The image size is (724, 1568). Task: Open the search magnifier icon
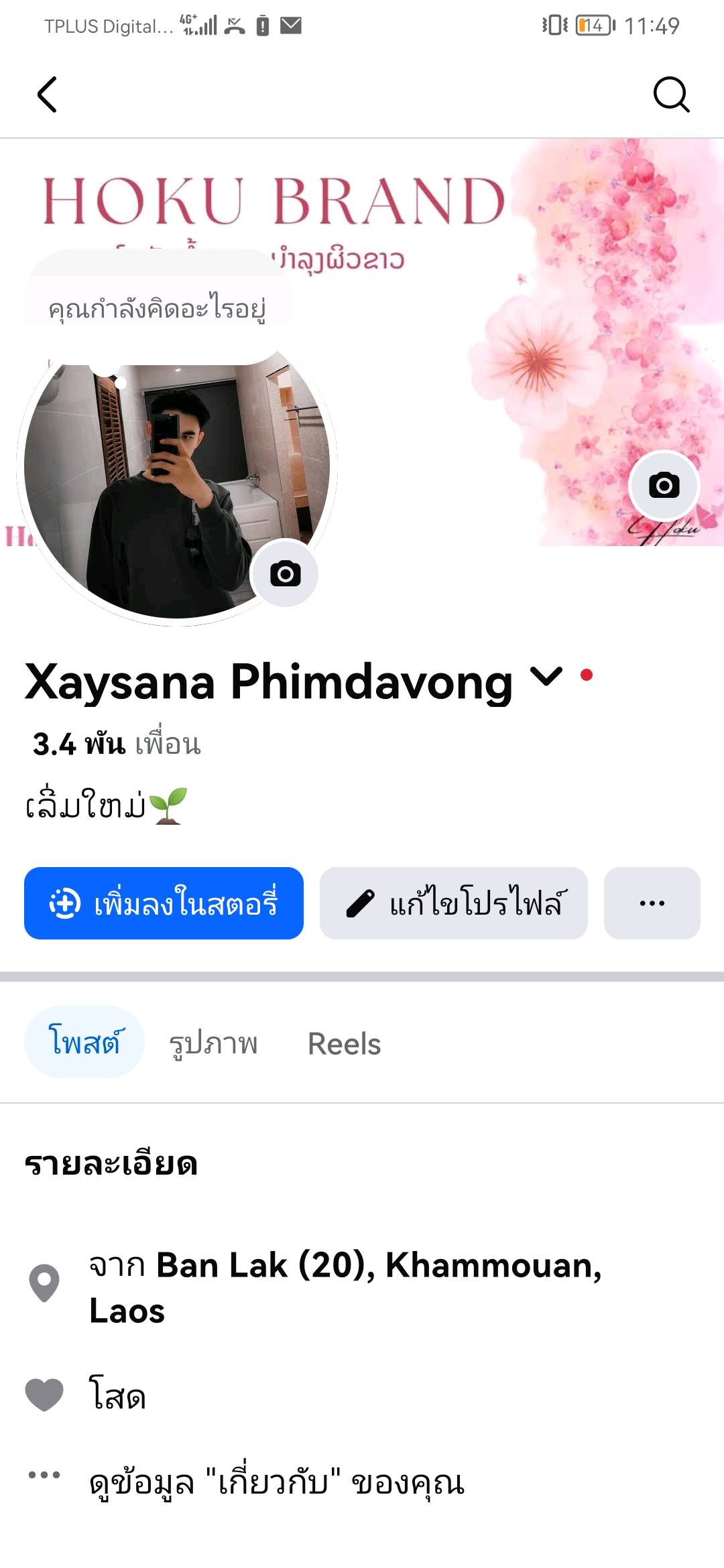tap(671, 94)
